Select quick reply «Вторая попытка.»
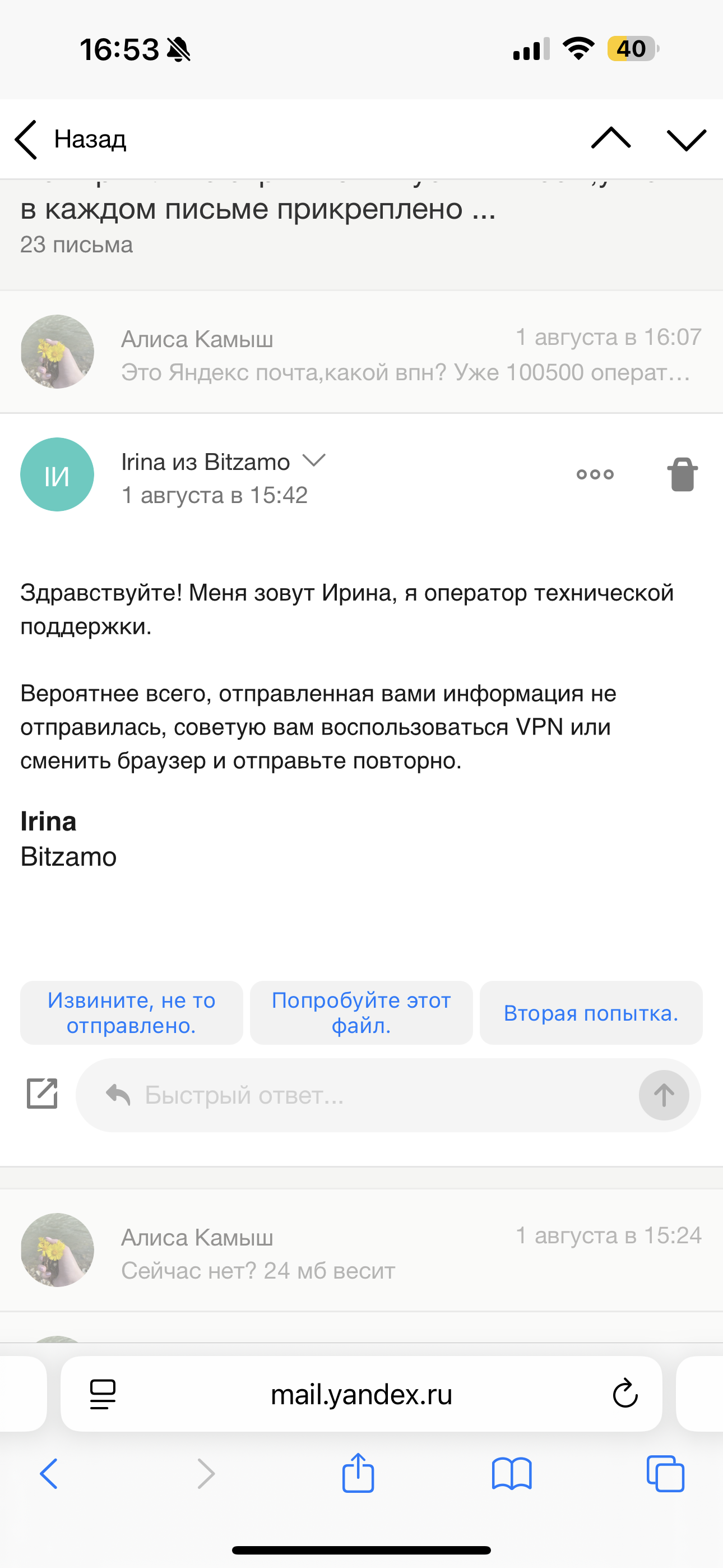723x1568 pixels. click(x=590, y=1013)
